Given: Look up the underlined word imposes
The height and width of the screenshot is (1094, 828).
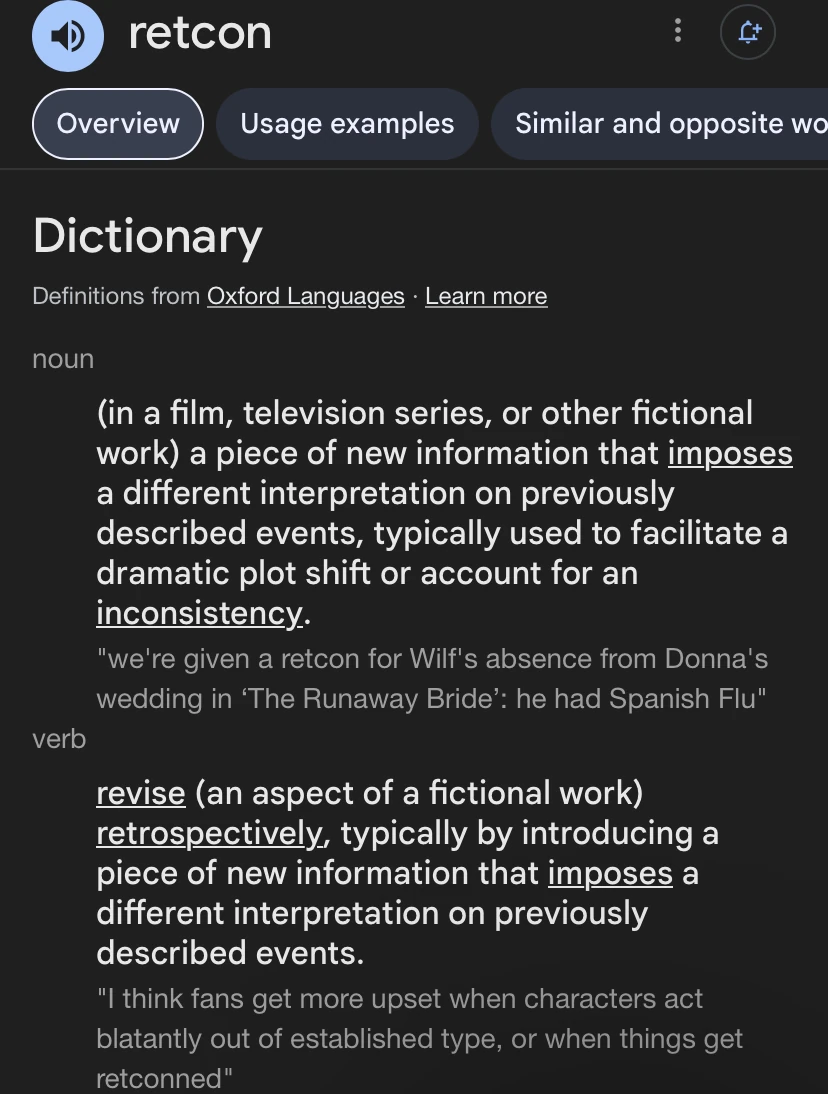Looking at the screenshot, I should [x=730, y=453].
